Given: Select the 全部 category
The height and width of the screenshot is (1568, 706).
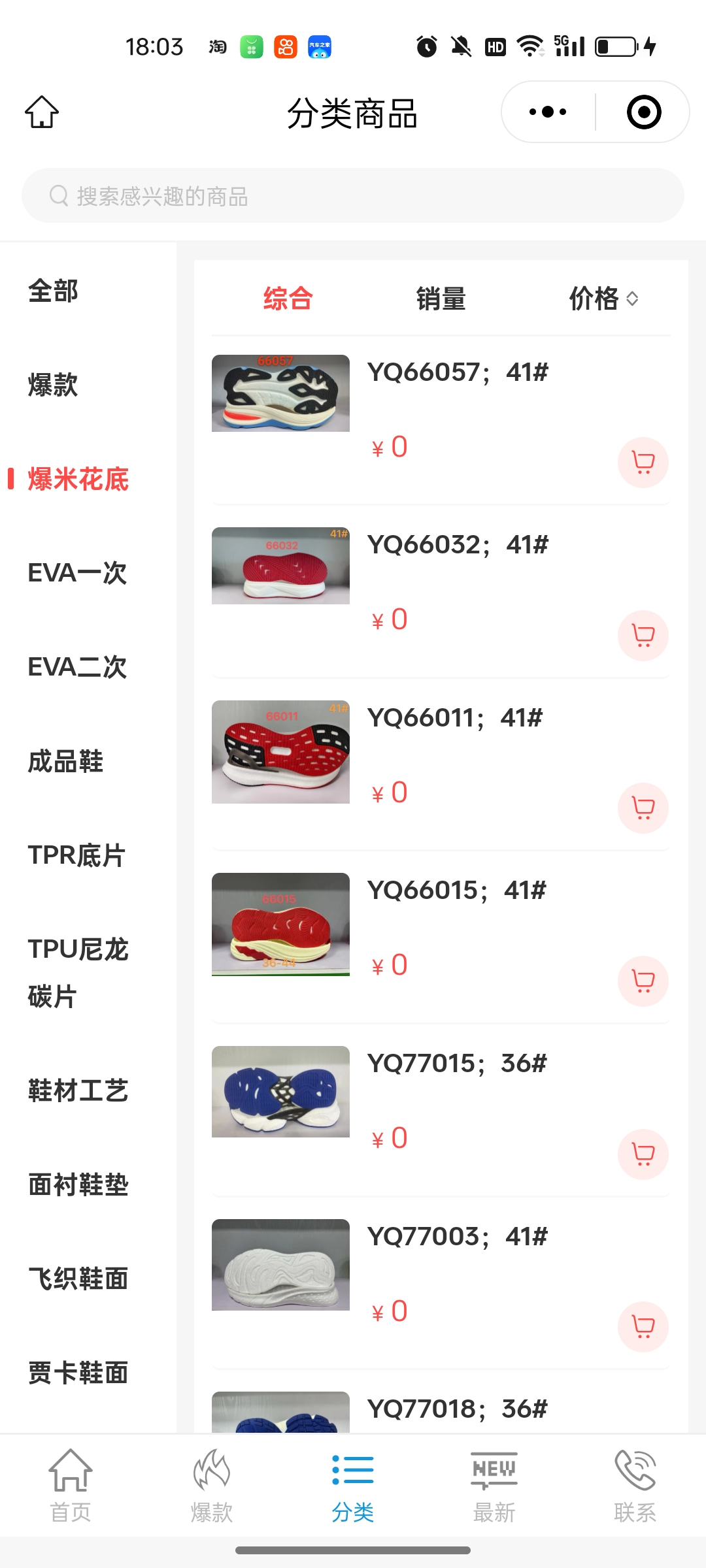Looking at the screenshot, I should (x=53, y=291).
